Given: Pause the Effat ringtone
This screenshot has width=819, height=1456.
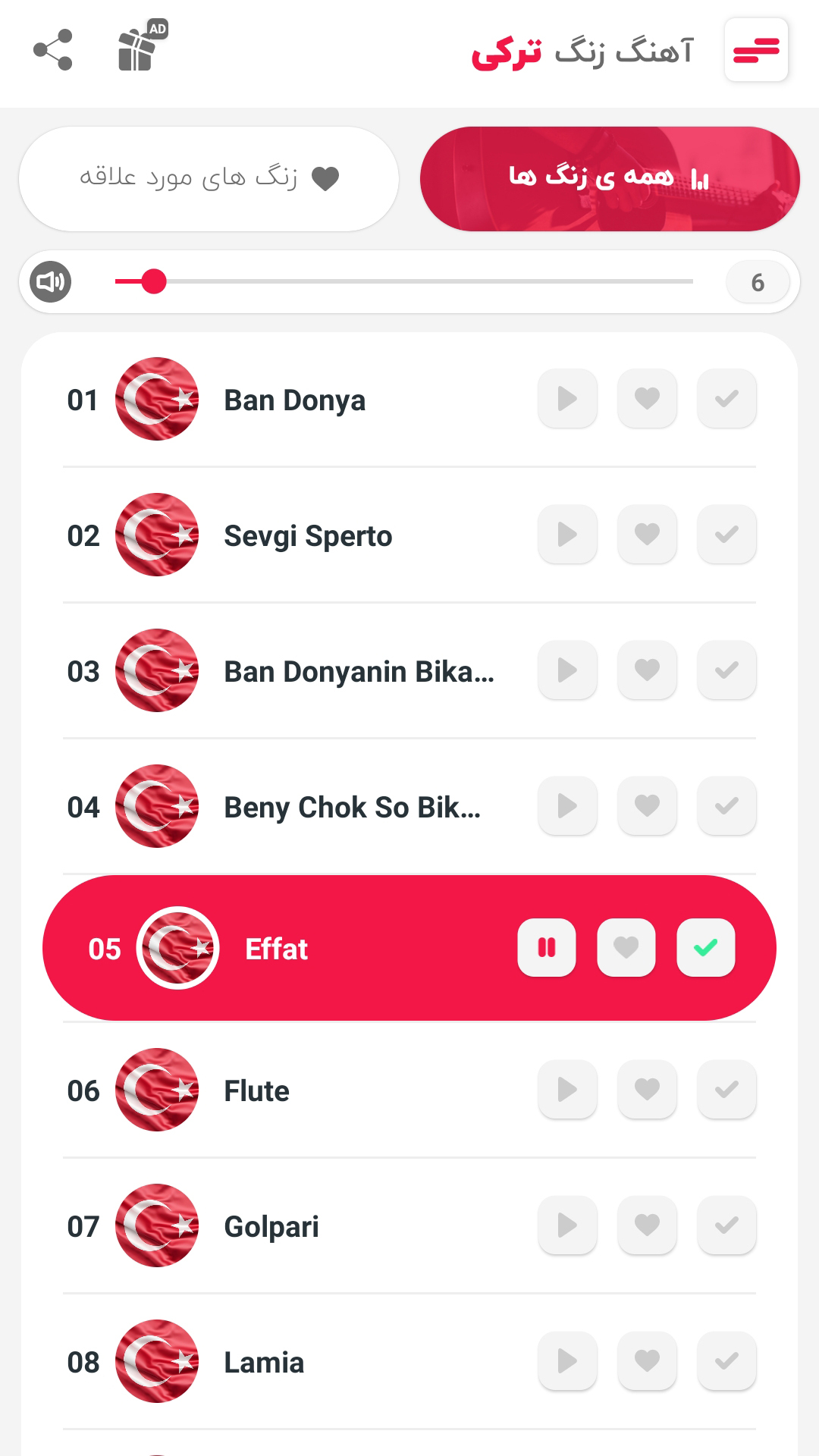Looking at the screenshot, I should tap(547, 948).
